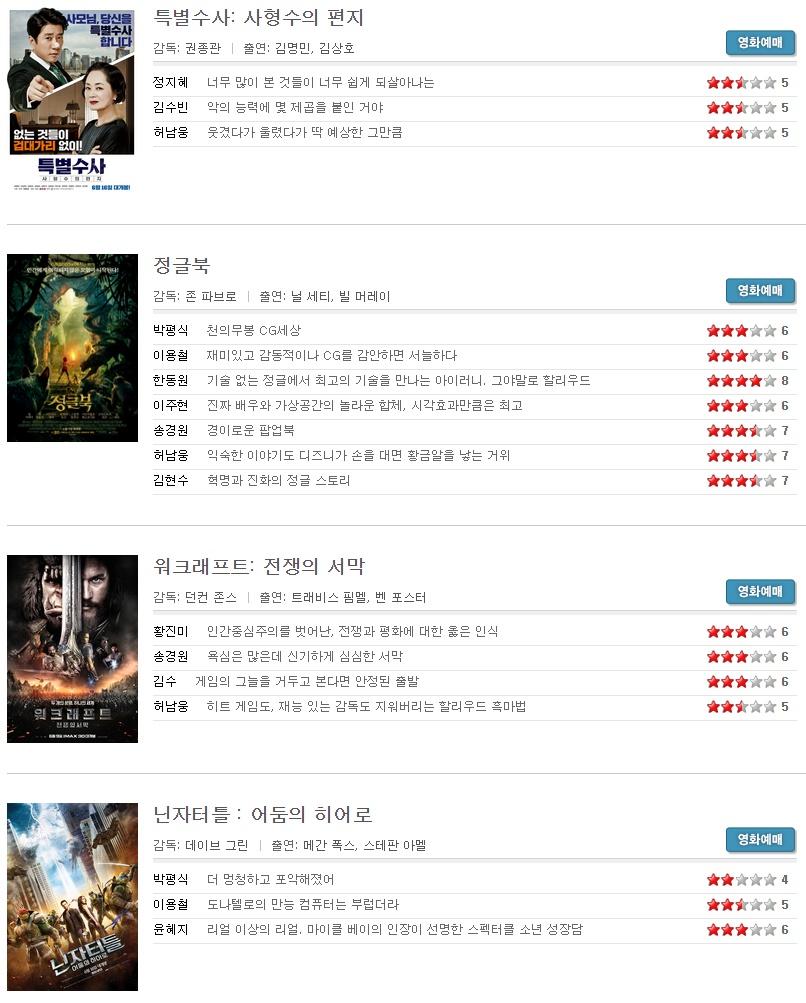View the 워크래프트 poster thumbnail

72,649
